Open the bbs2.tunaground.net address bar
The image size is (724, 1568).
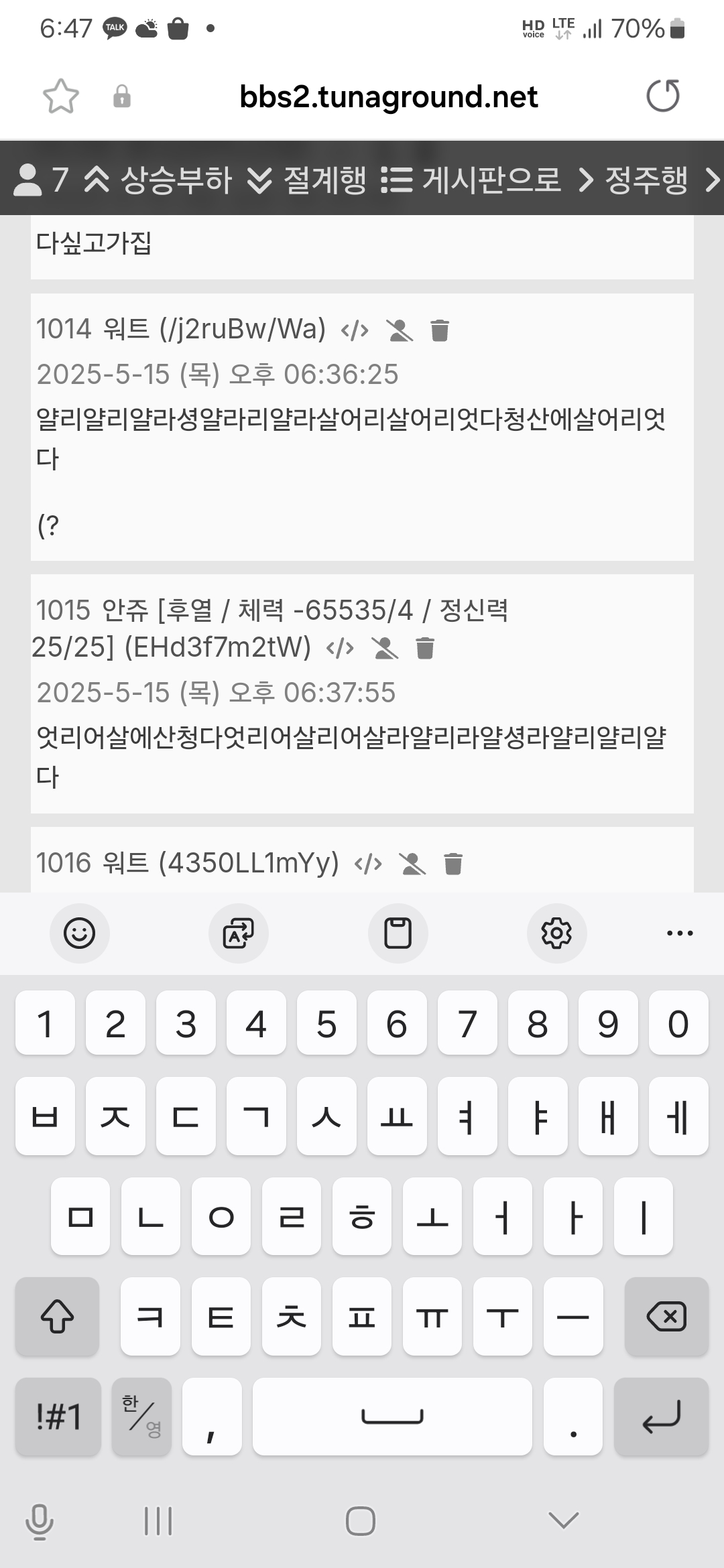tap(388, 97)
